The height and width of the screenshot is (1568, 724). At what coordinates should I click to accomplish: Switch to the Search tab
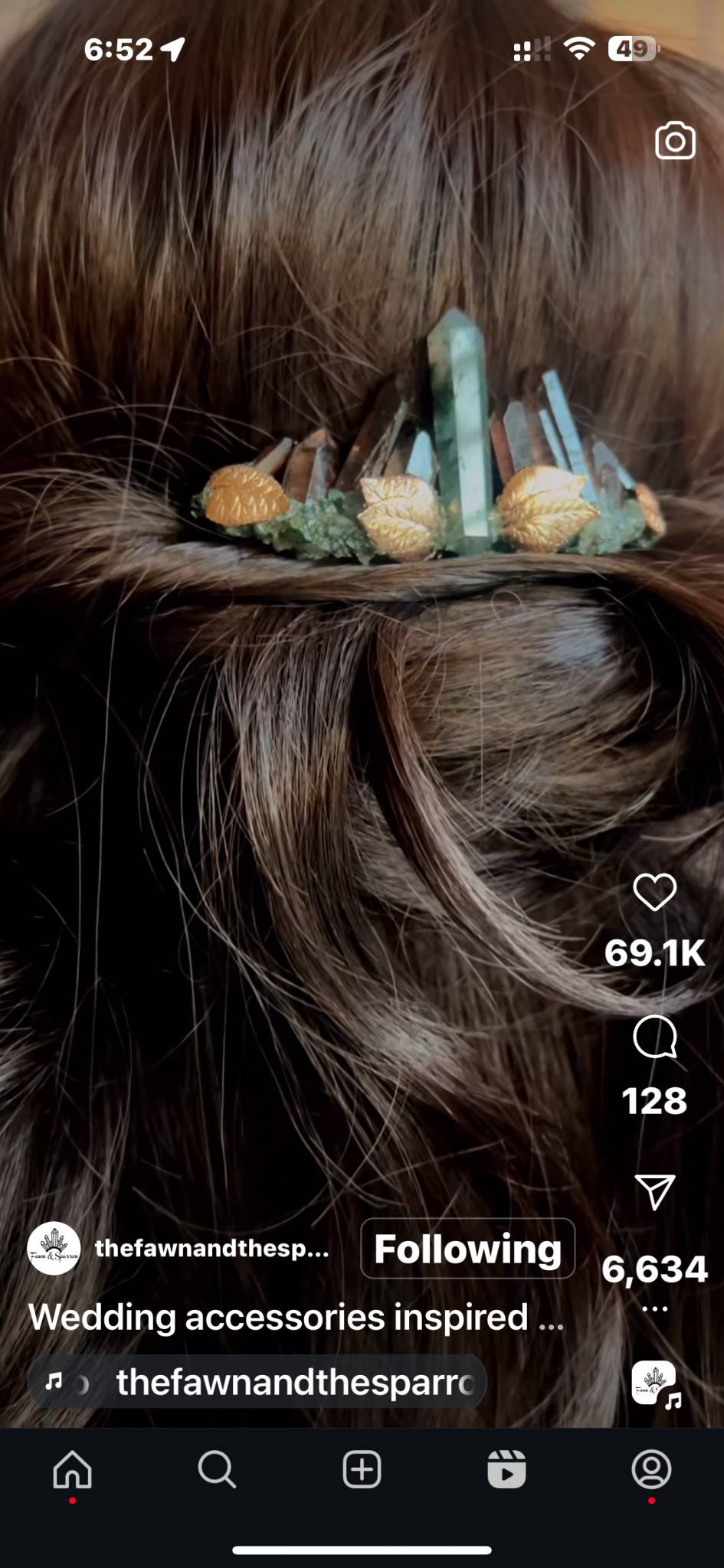(x=217, y=1470)
